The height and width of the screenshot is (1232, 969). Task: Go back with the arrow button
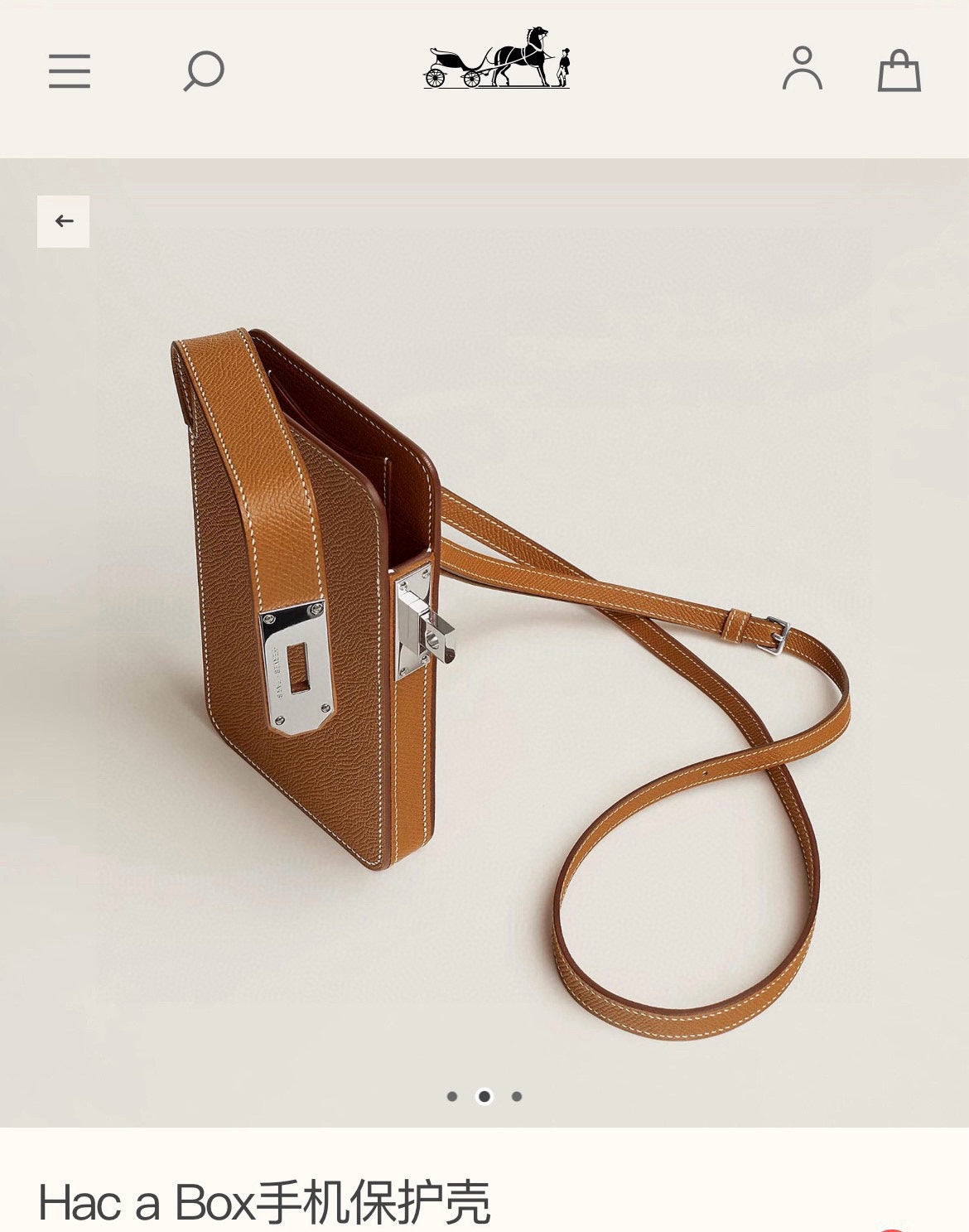[63, 221]
